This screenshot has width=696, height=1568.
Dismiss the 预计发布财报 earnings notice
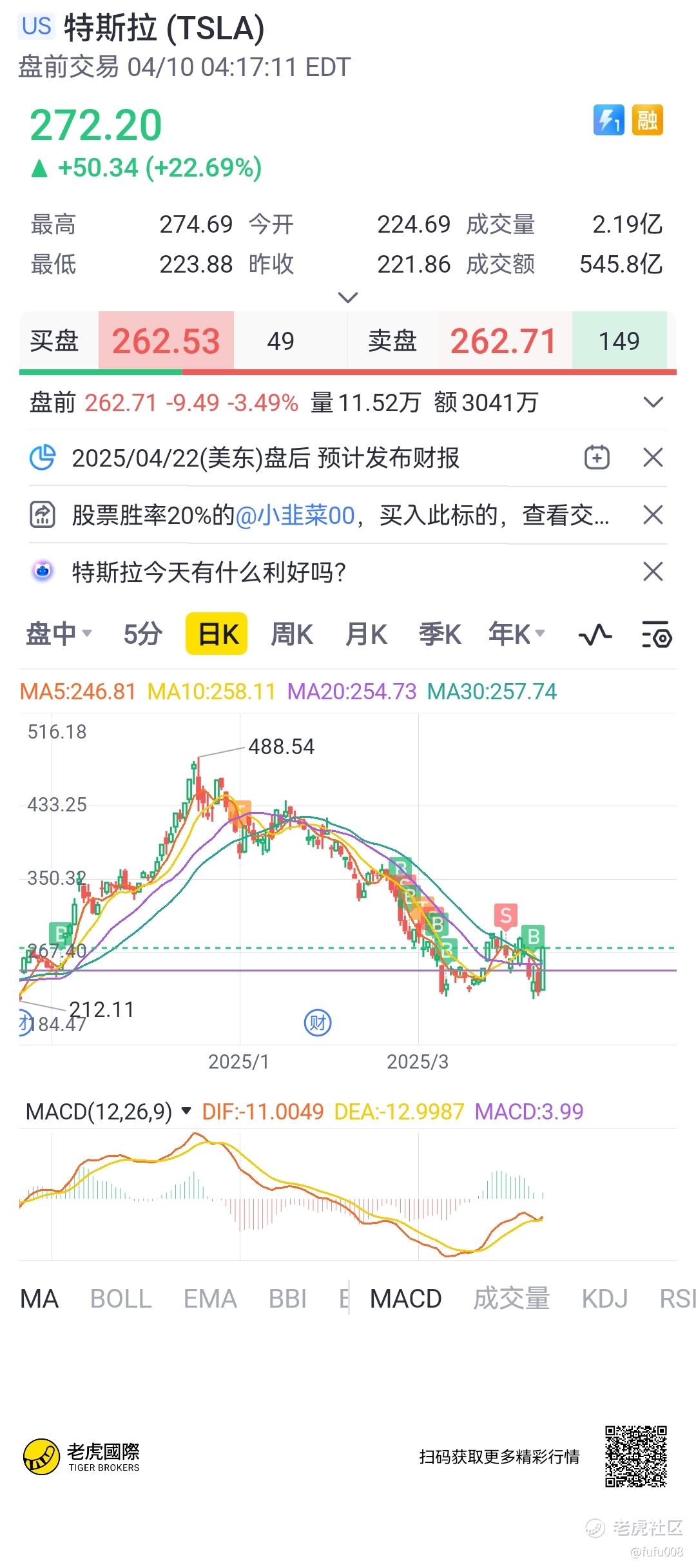pyautogui.click(x=653, y=458)
